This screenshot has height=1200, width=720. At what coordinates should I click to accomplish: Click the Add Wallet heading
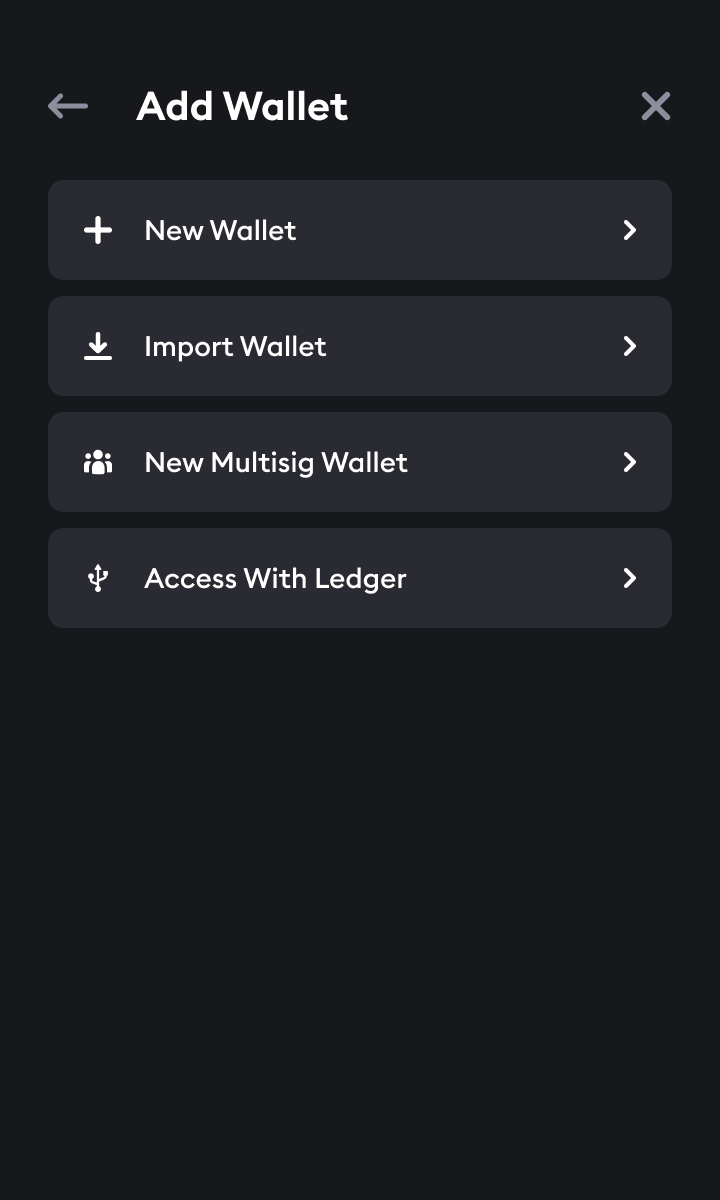[242, 106]
